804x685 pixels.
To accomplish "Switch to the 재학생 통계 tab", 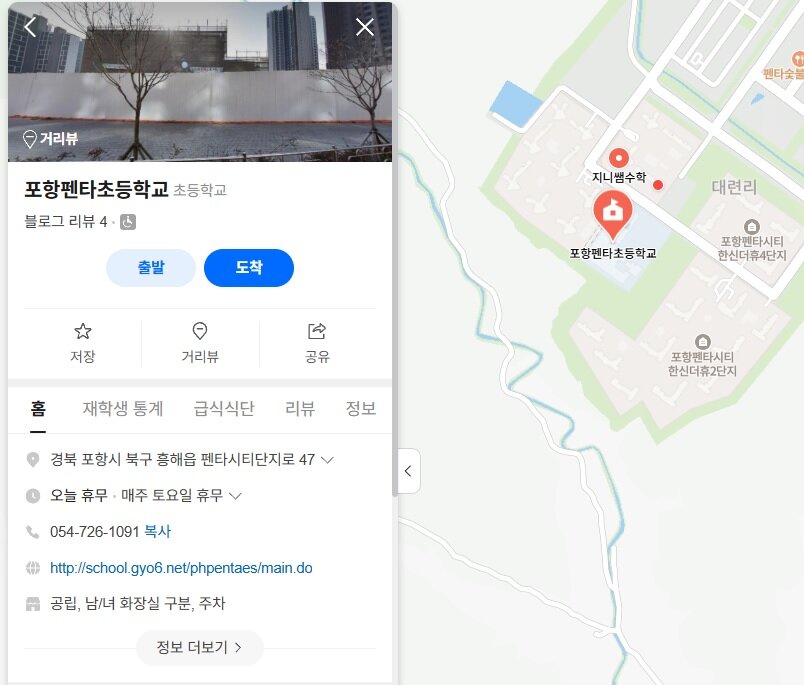I will click(x=123, y=408).
